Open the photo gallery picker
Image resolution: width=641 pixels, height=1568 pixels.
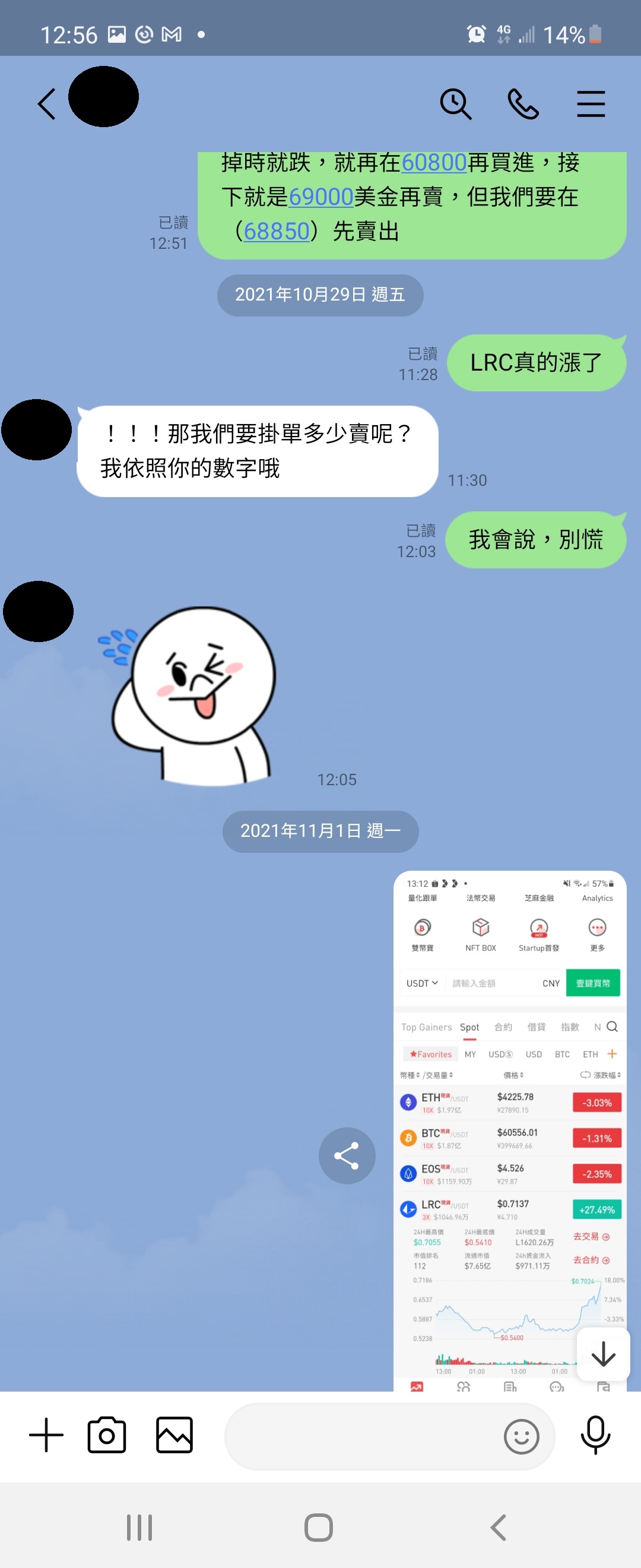click(174, 1435)
